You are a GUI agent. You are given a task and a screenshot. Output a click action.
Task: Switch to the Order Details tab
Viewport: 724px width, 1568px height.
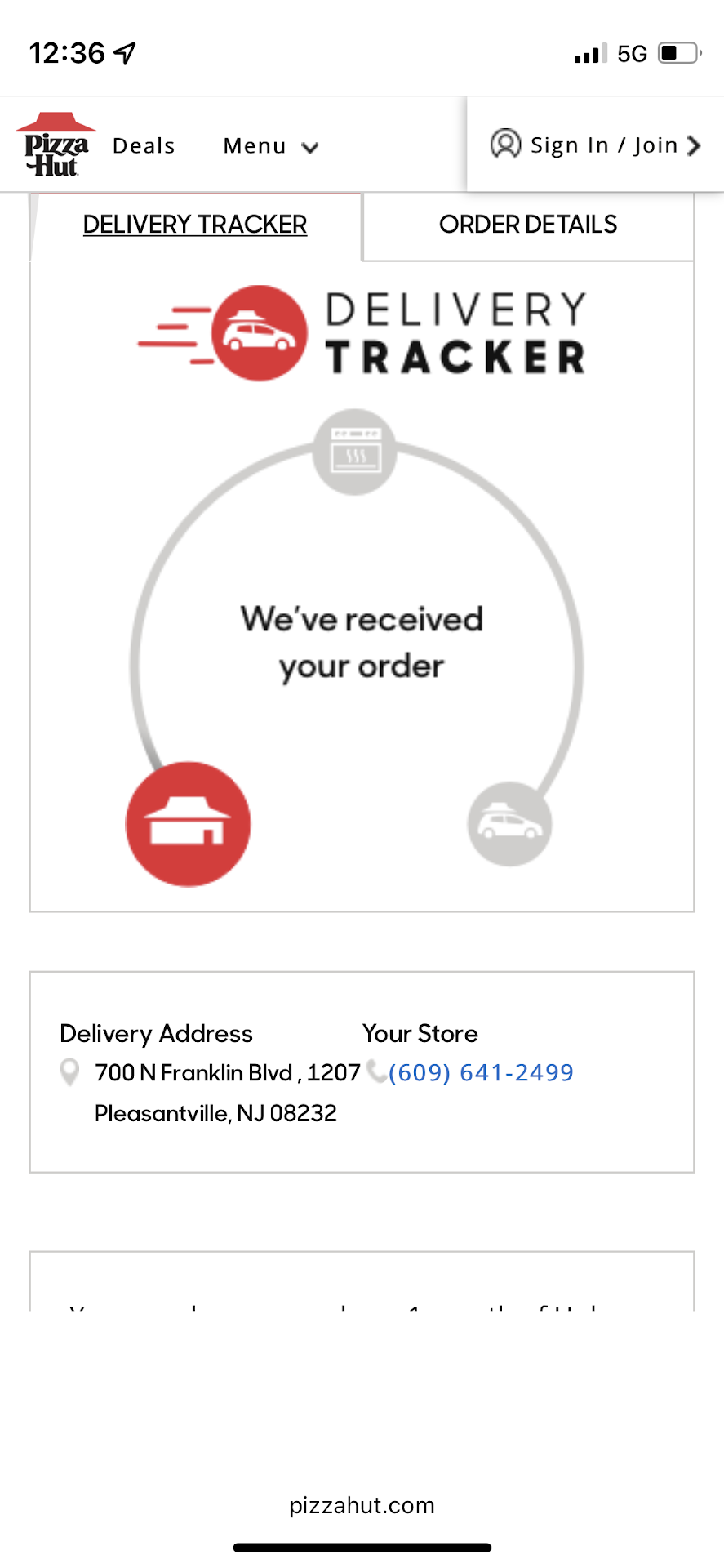click(528, 225)
